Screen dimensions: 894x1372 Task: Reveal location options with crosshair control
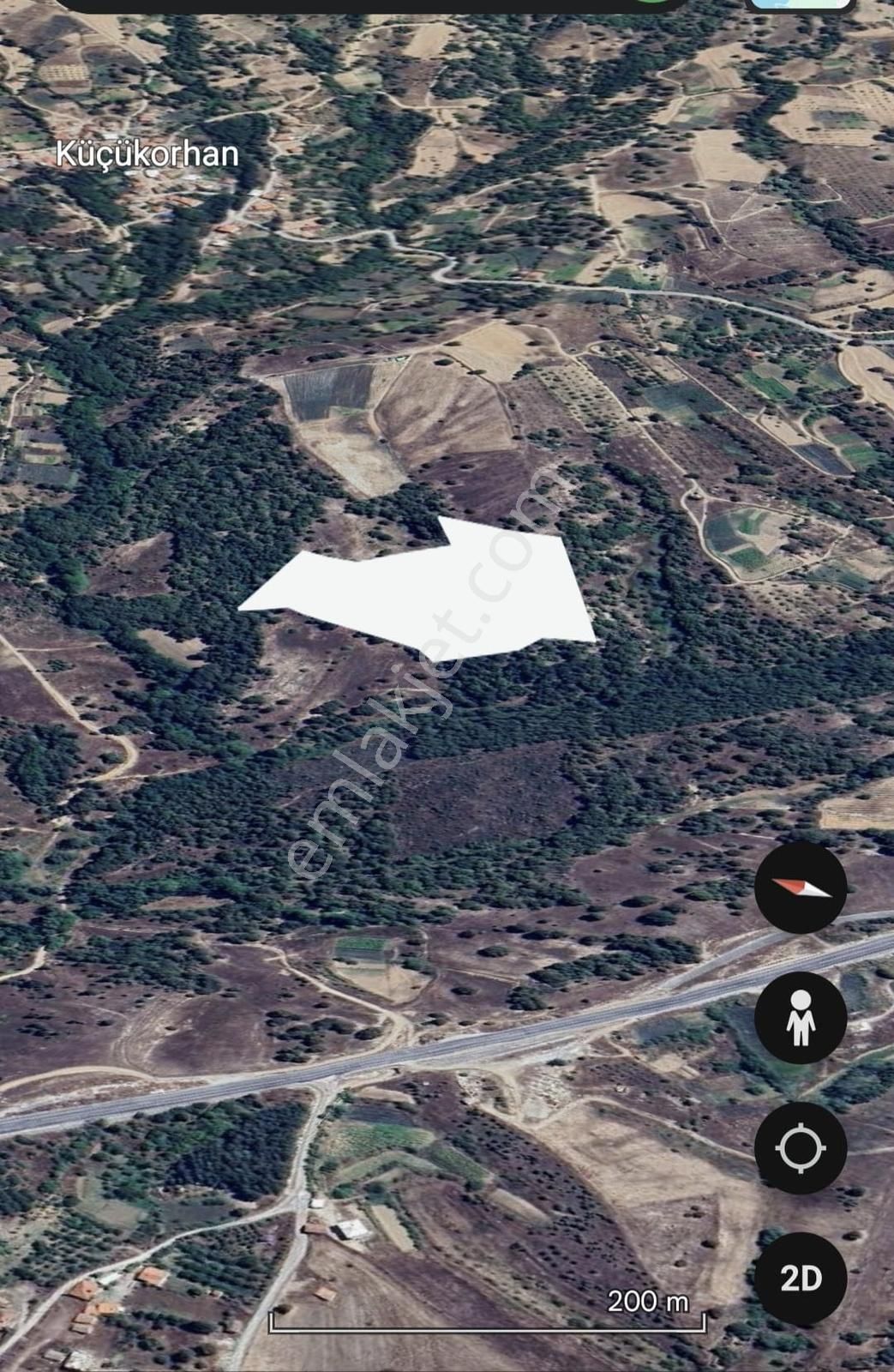pos(801,1145)
